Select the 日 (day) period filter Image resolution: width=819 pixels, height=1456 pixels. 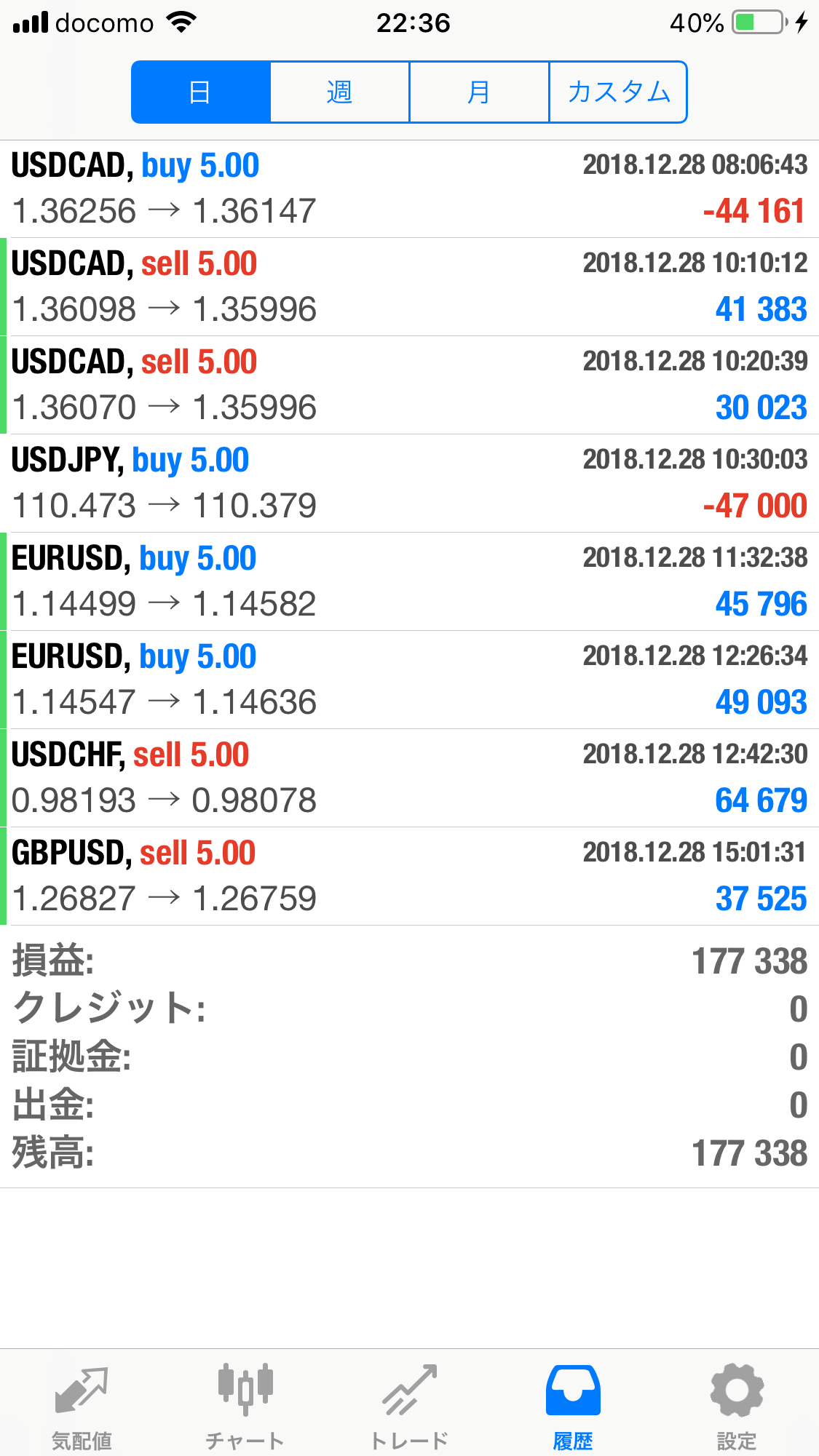pyautogui.click(x=201, y=92)
